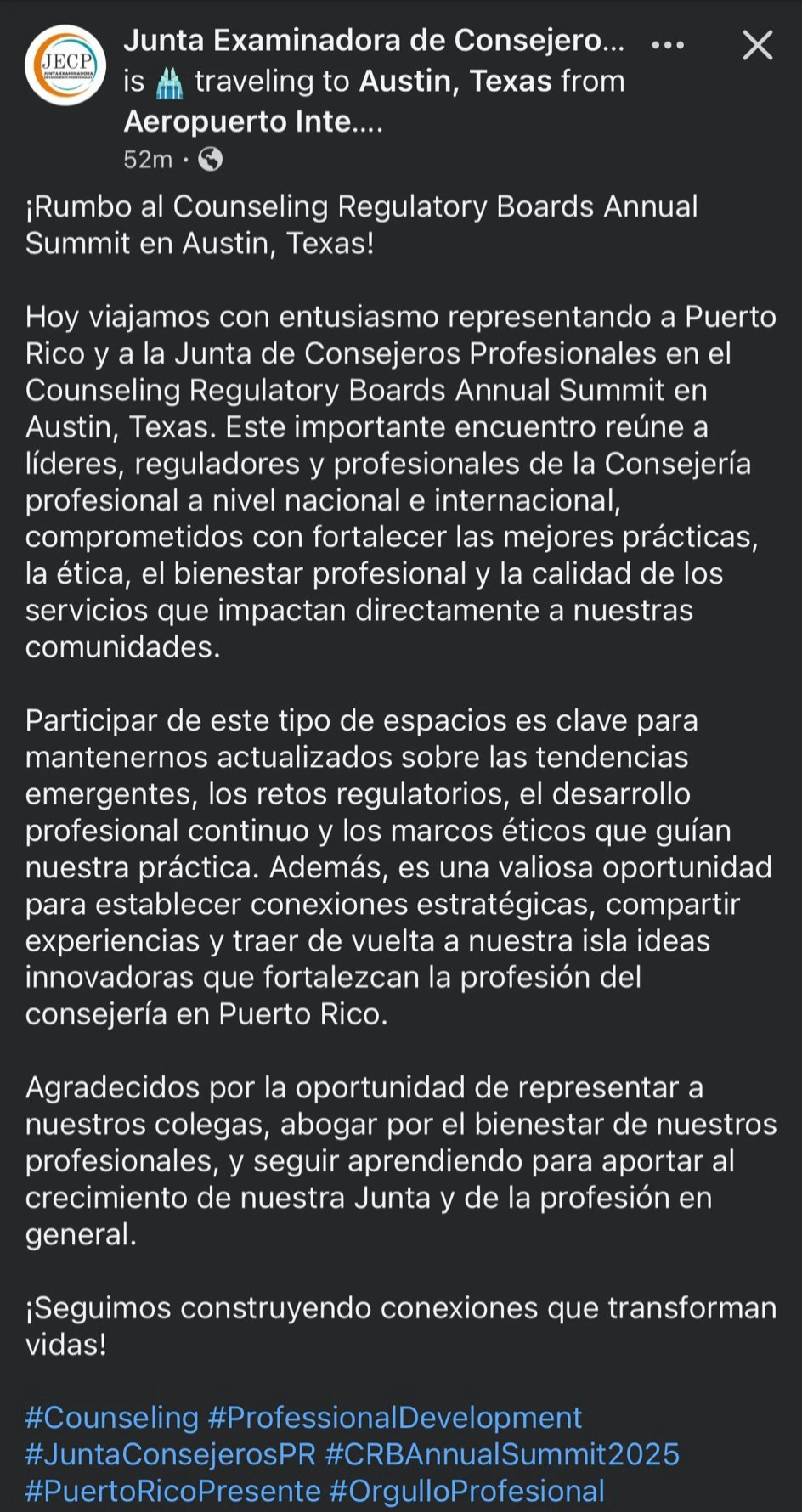
Task: Open the post's three-dot options menu
Action: tap(668, 45)
